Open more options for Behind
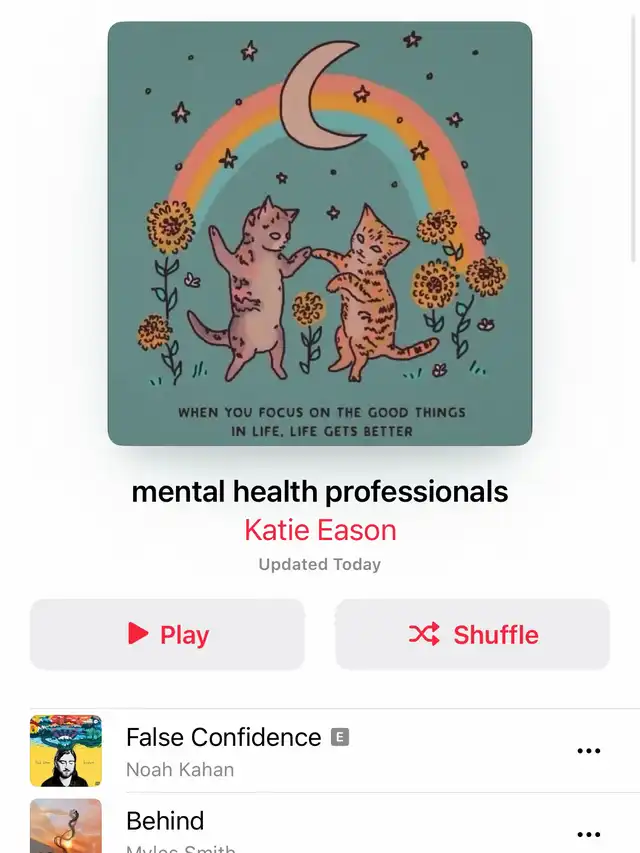This screenshot has height=853, width=640. (x=589, y=833)
